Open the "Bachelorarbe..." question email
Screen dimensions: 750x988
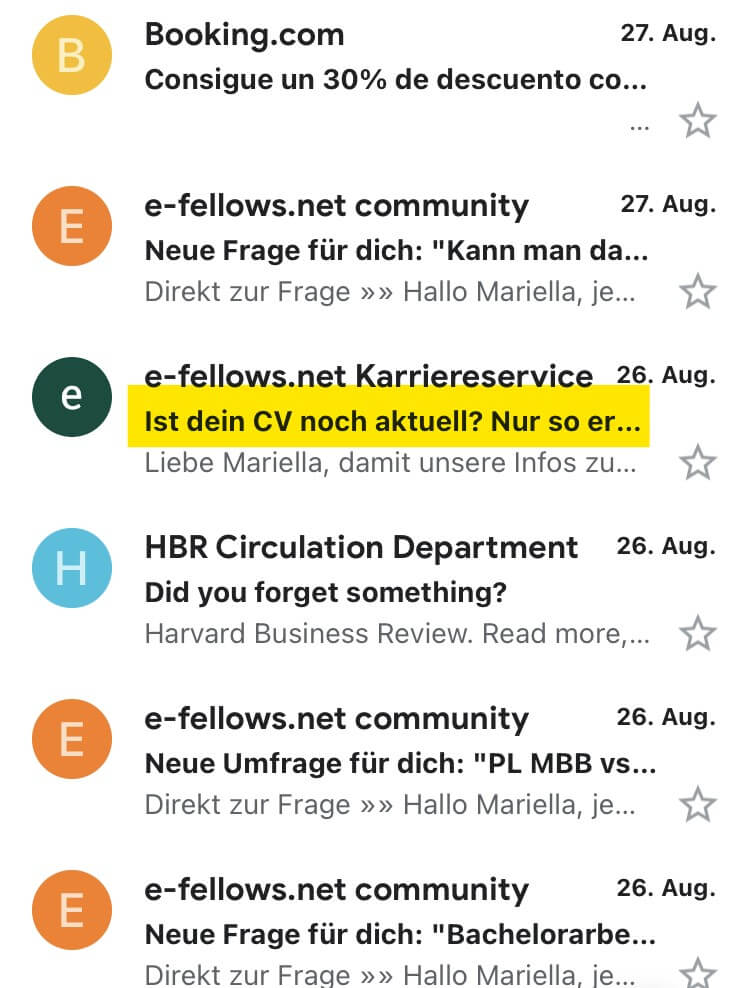(x=400, y=935)
